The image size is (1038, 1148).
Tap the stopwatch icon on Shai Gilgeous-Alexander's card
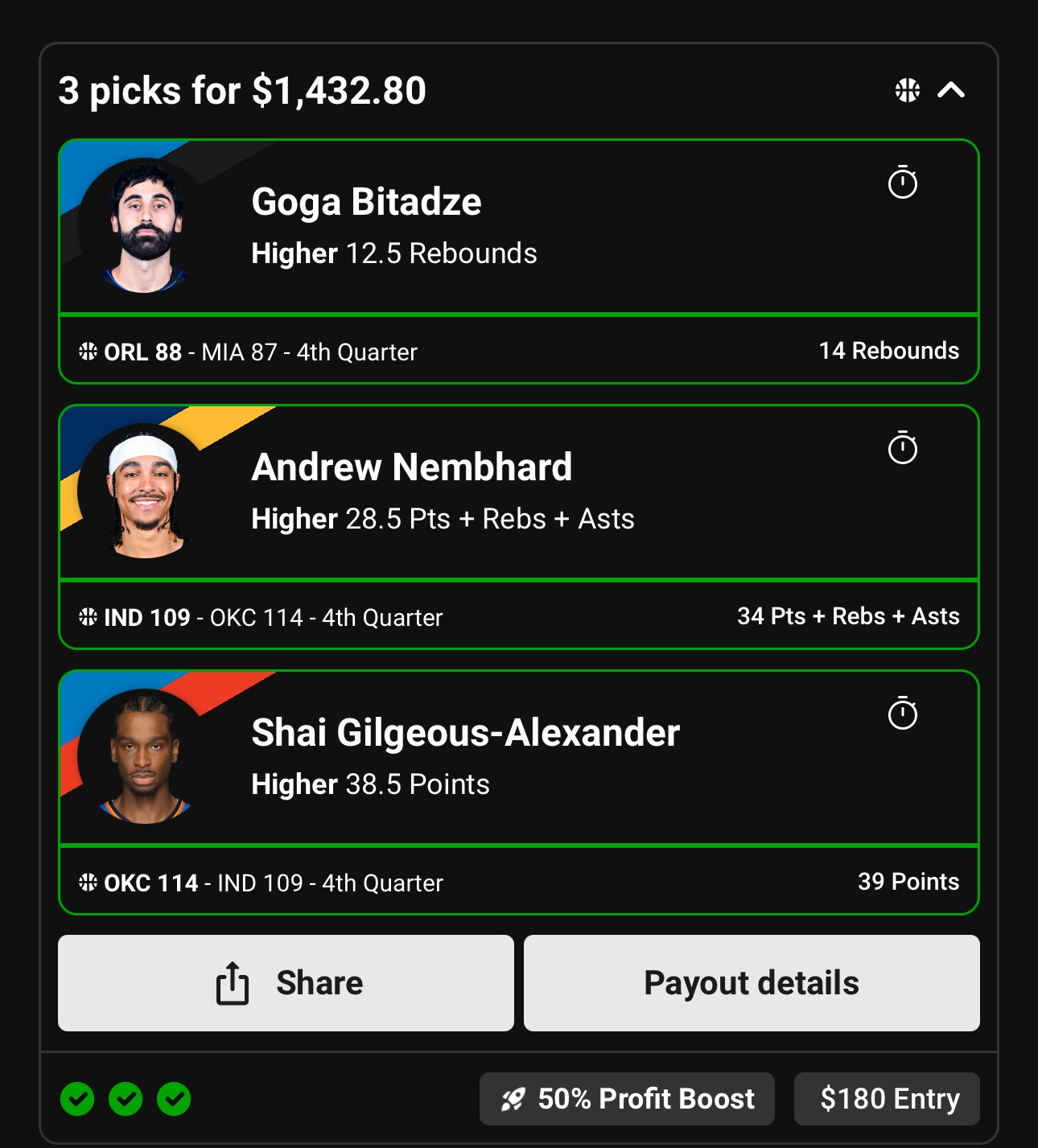tap(902, 714)
